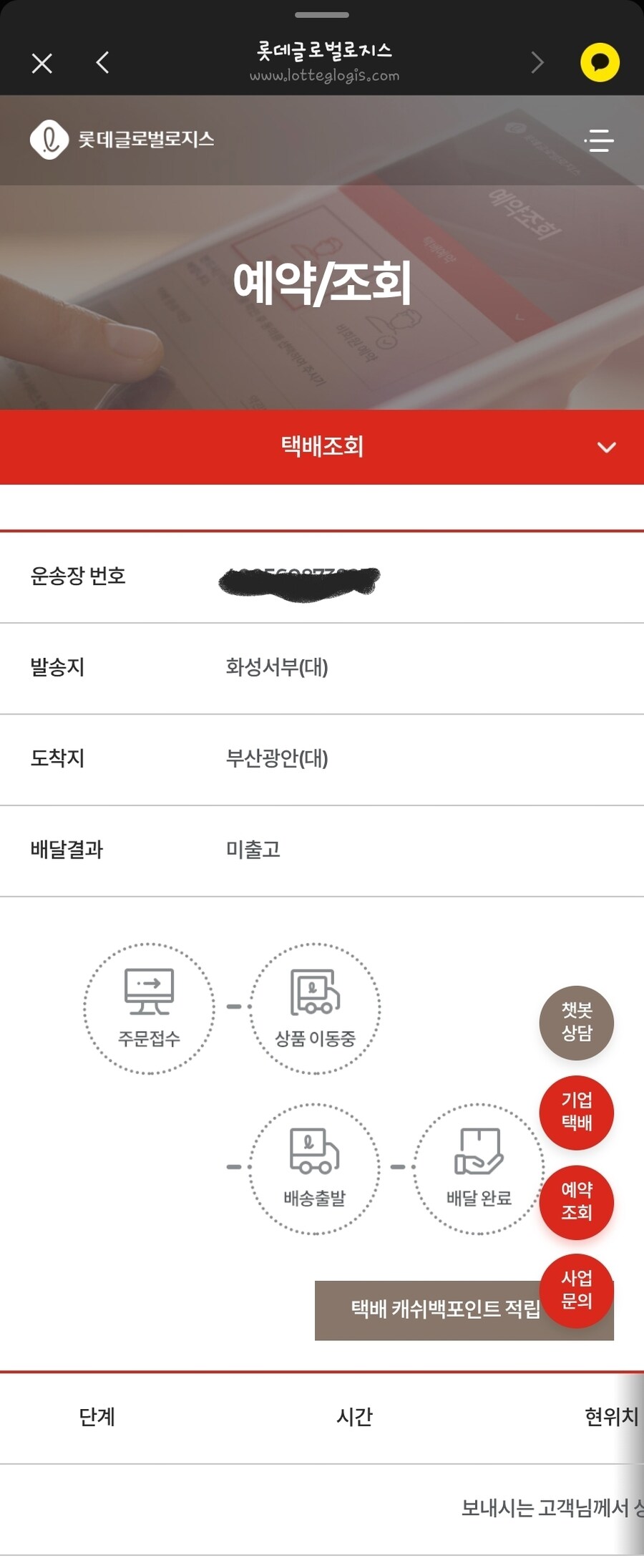Screen dimensions: 644x1568
Task: Click the Lotte Global Logis logo icon
Action: point(49,140)
